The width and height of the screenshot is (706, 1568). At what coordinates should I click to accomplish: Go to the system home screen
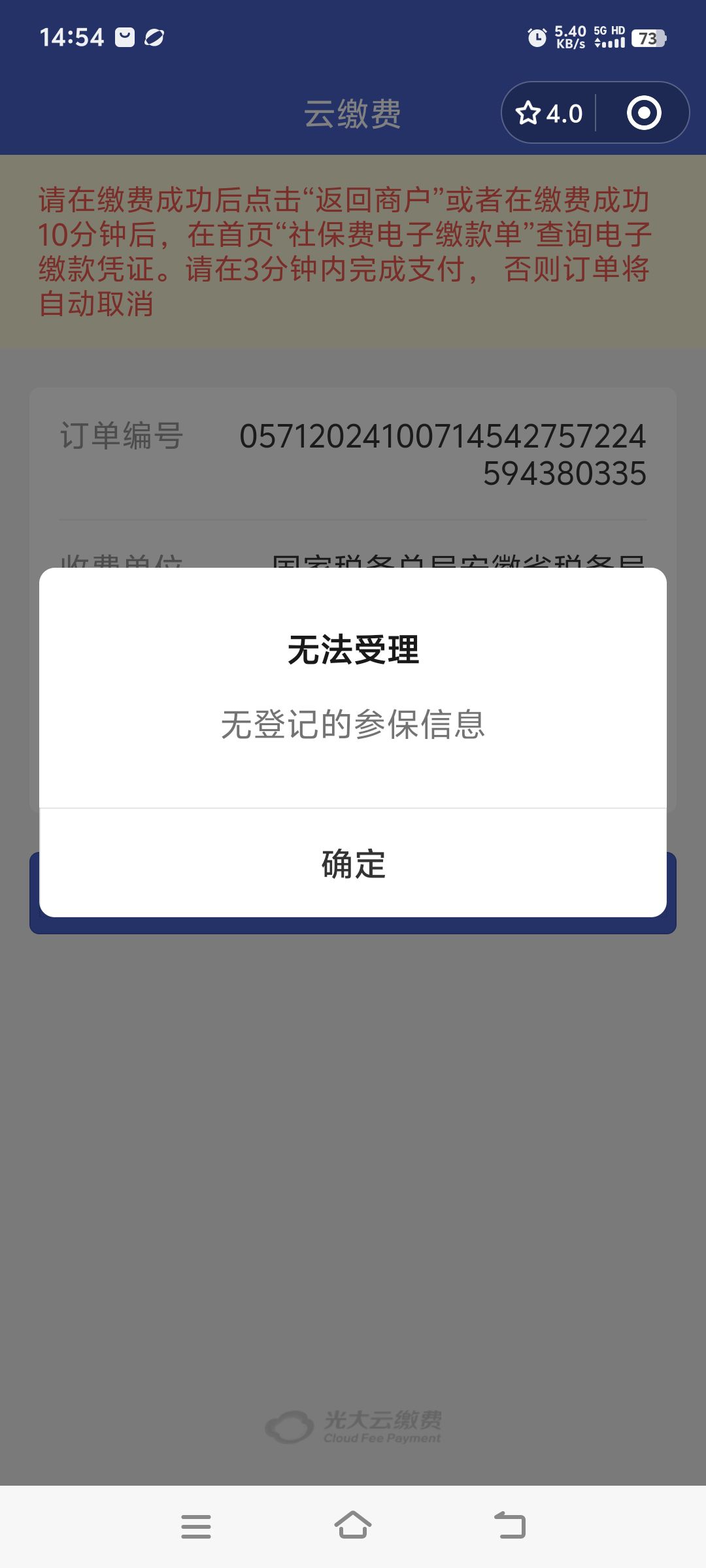(x=353, y=1526)
